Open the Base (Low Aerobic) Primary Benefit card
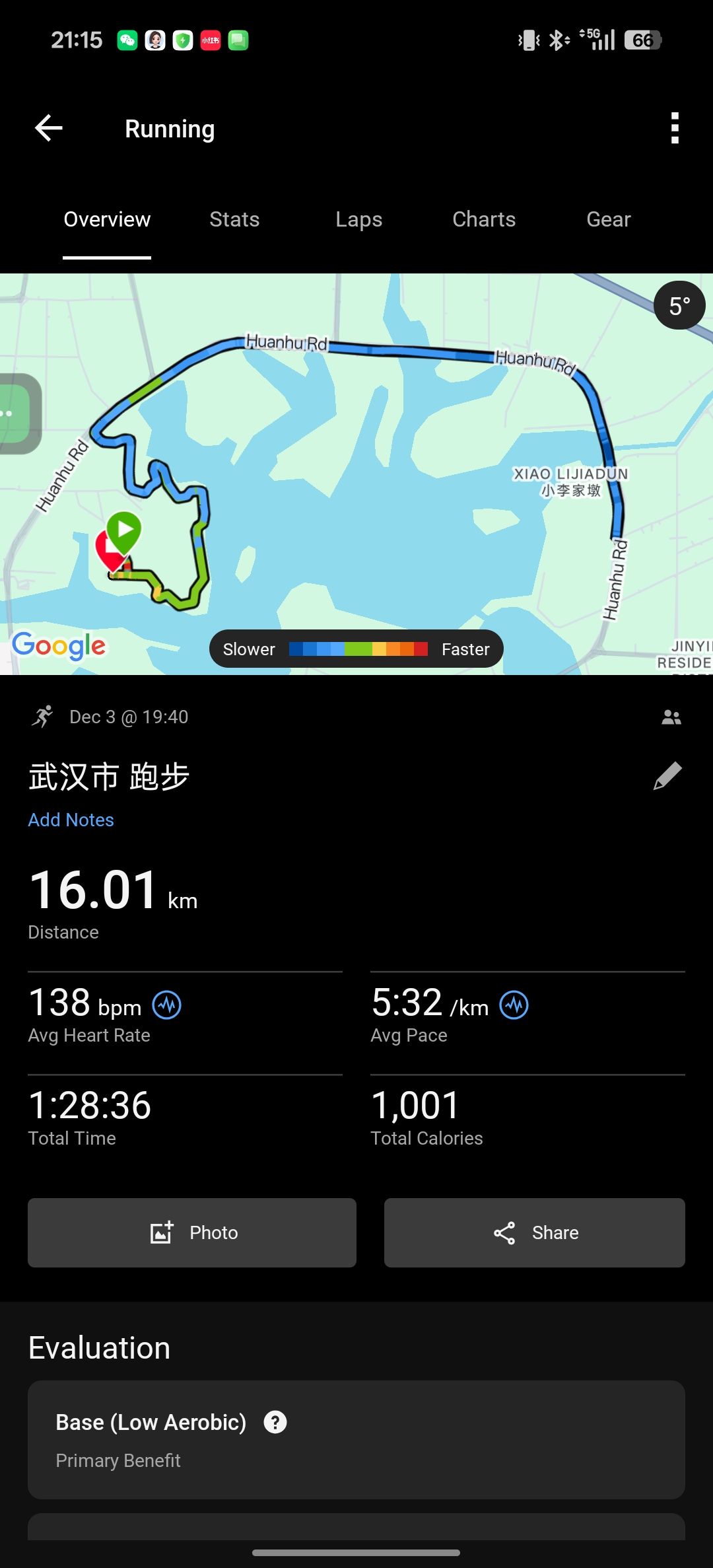Image resolution: width=713 pixels, height=1568 pixels. point(356,1440)
